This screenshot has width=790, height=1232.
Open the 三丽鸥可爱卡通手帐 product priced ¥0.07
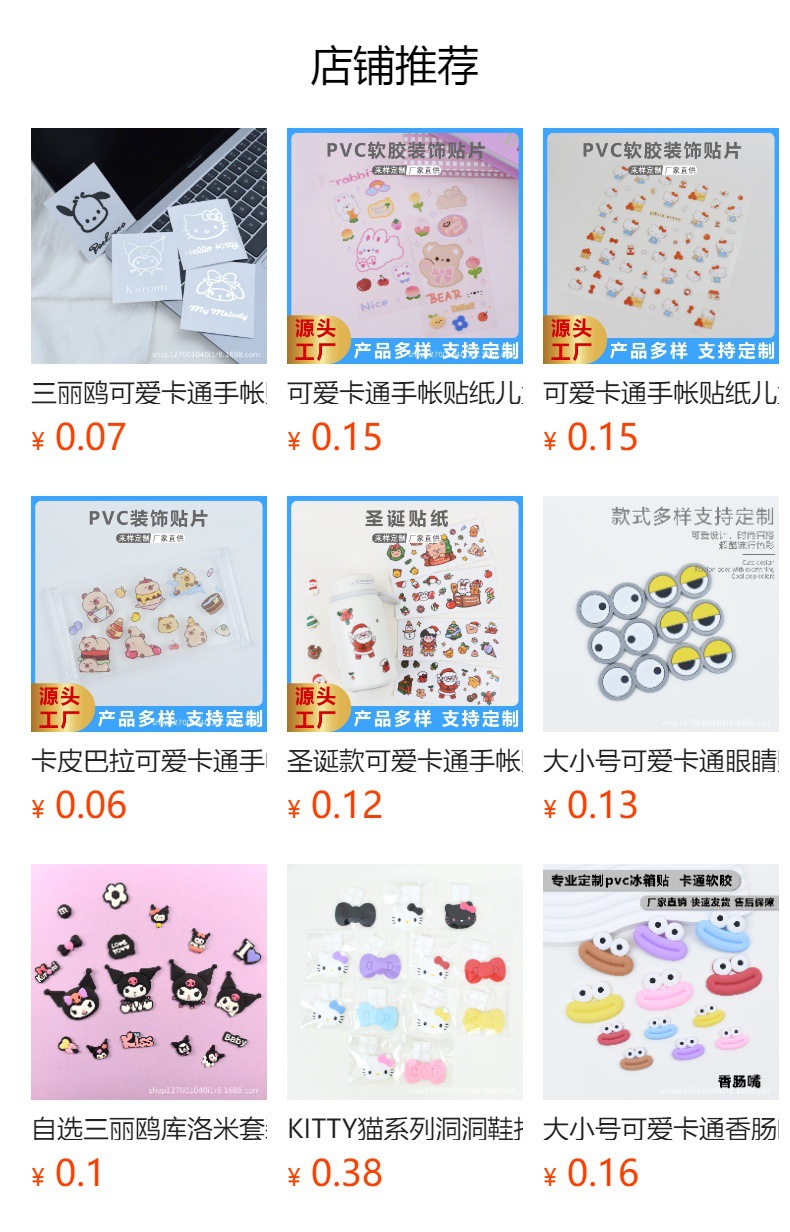pyautogui.click(x=148, y=246)
